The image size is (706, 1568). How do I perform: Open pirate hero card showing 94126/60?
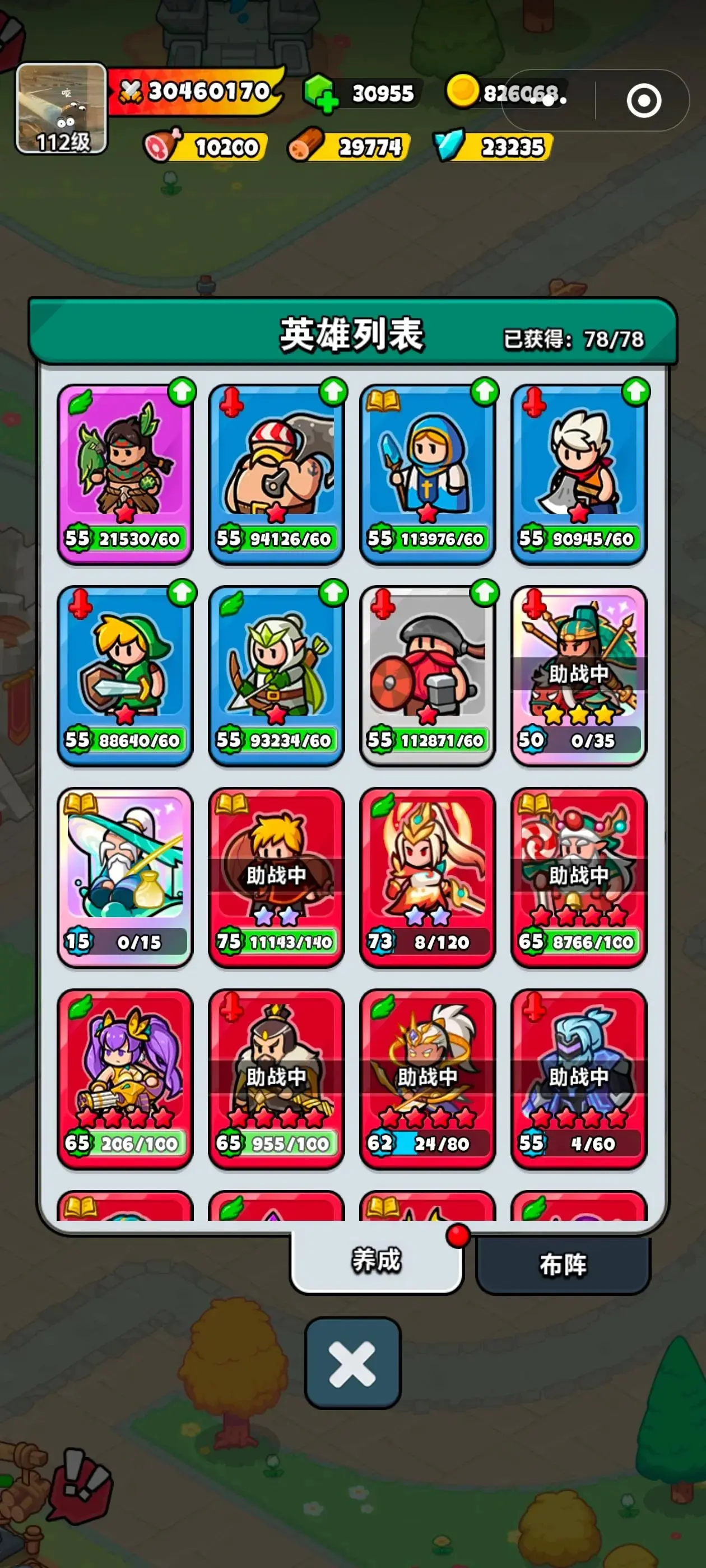click(276, 474)
